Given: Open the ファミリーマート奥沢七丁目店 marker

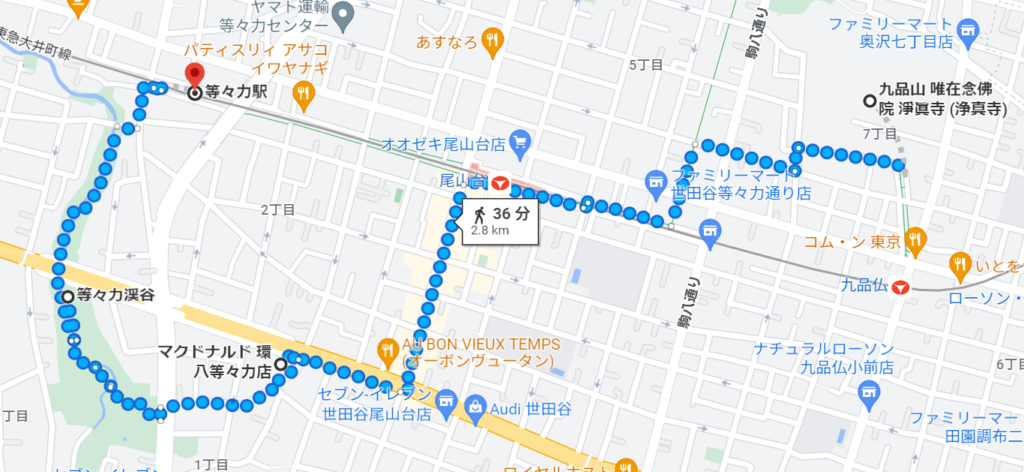Looking at the screenshot, I should pyautogui.click(x=967, y=32).
